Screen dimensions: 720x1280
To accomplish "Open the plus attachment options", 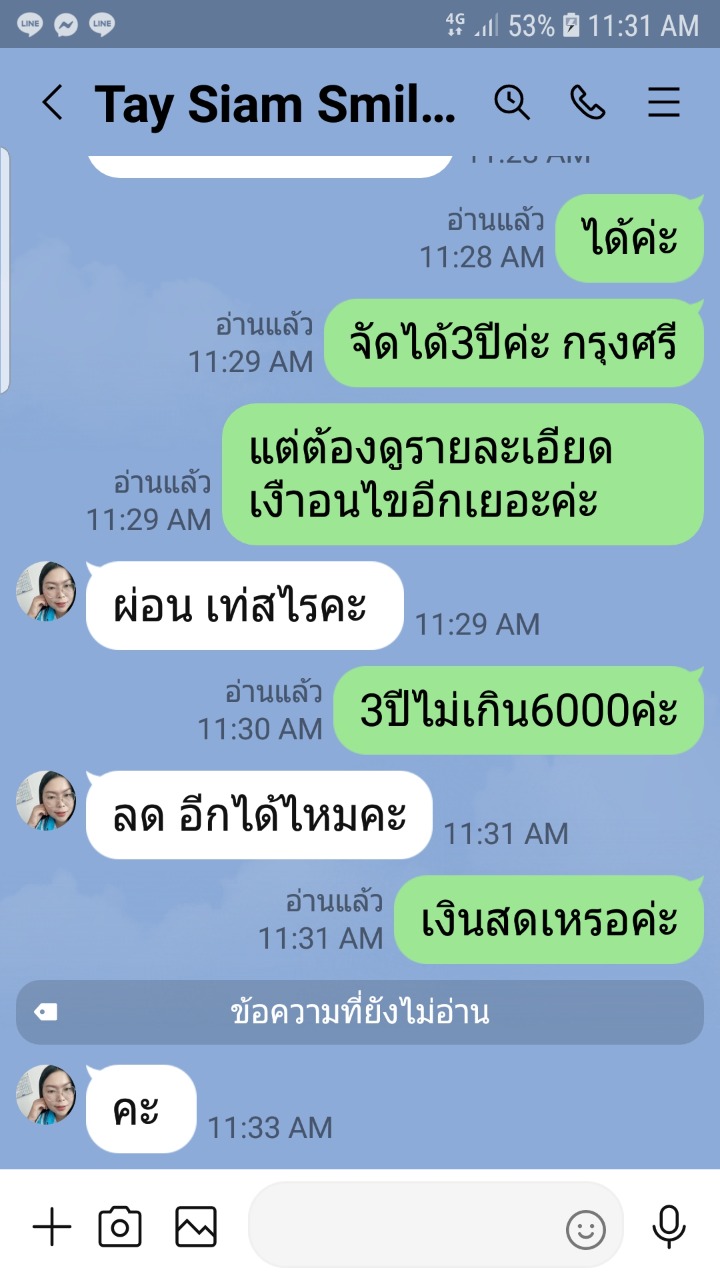I will 52,1227.
